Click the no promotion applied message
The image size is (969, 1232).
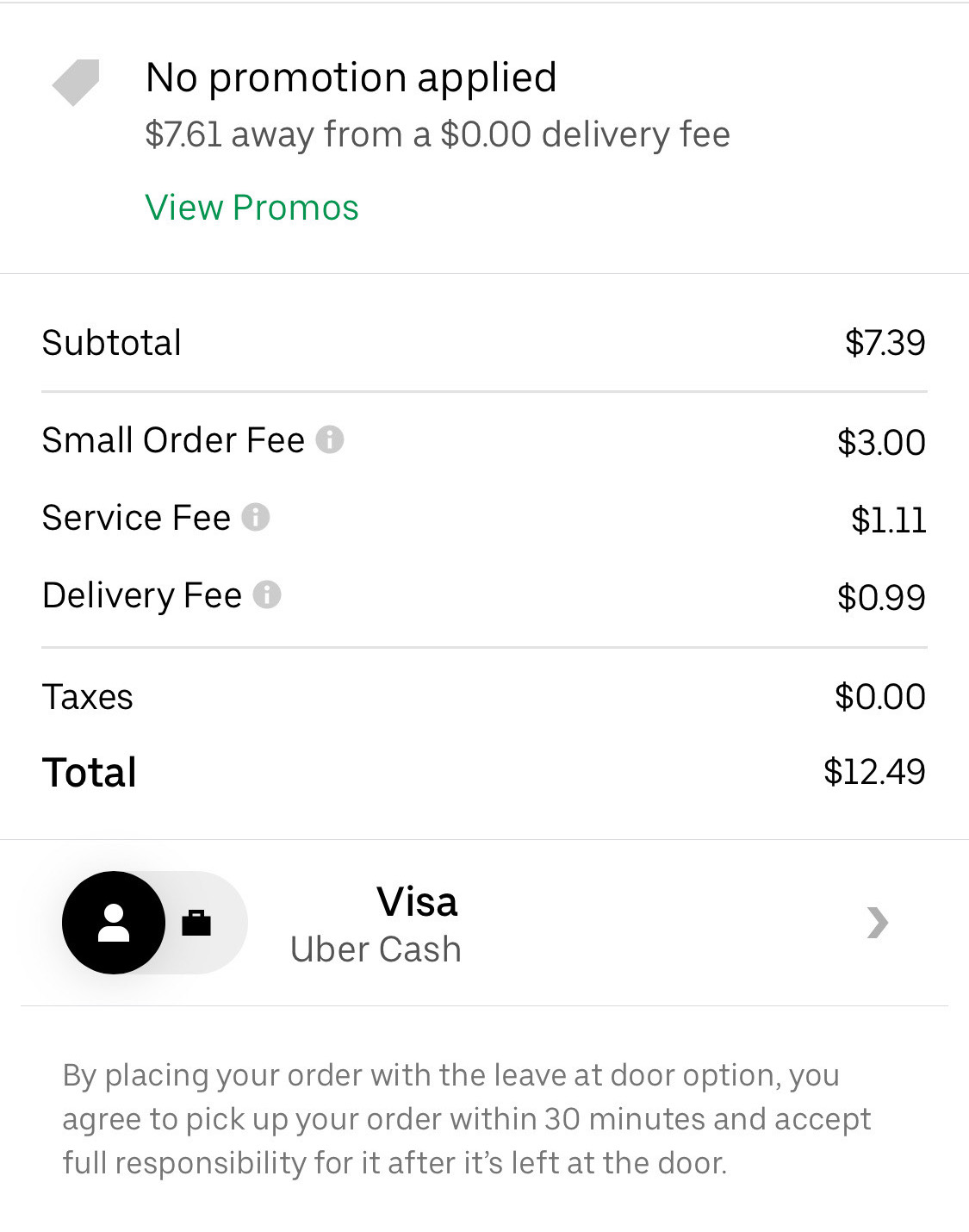(x=351, y=77)
